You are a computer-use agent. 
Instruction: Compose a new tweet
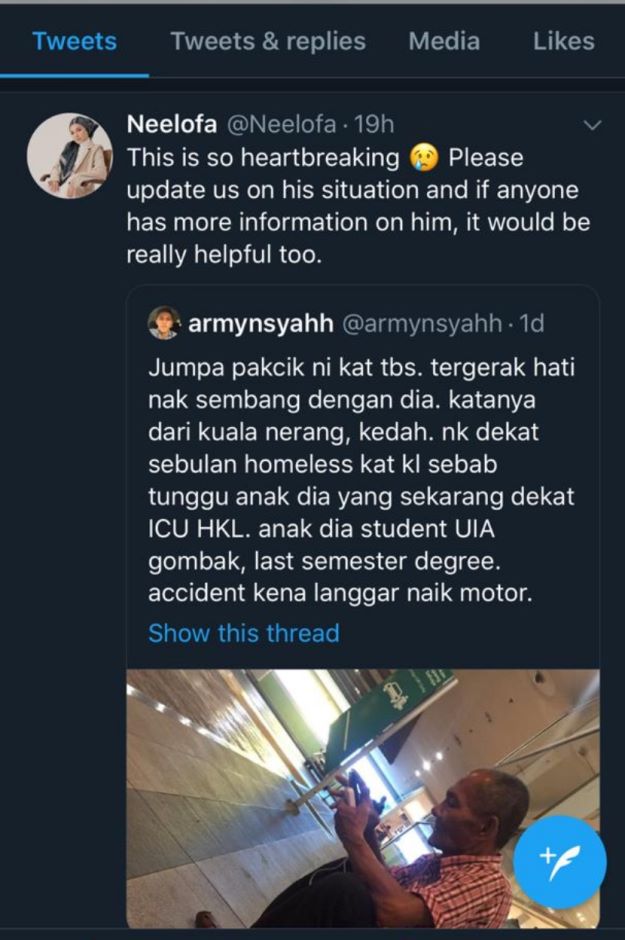click(559, 861)
